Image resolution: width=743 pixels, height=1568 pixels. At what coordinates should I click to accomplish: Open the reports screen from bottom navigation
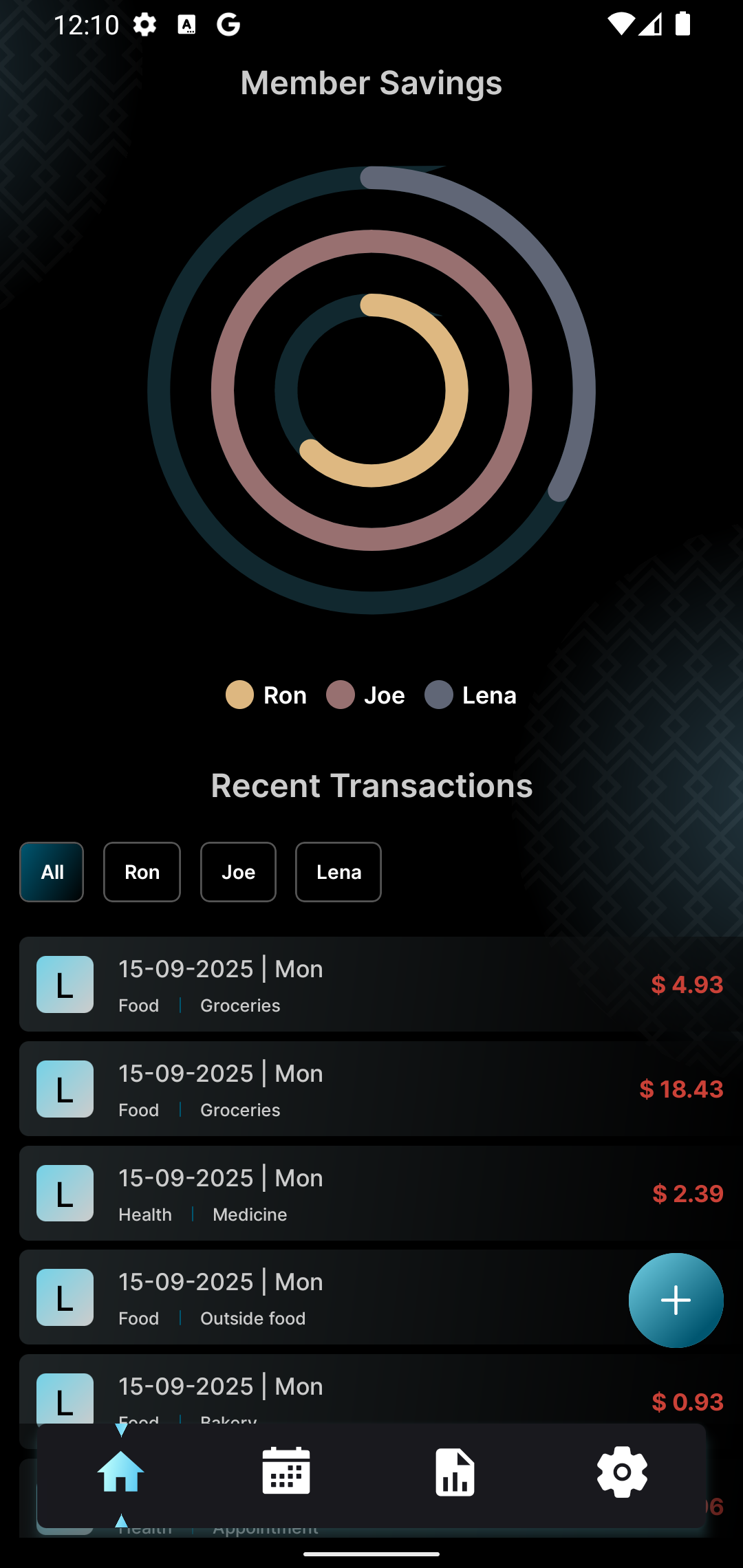pyautogui.click(x=455, y=1473)
